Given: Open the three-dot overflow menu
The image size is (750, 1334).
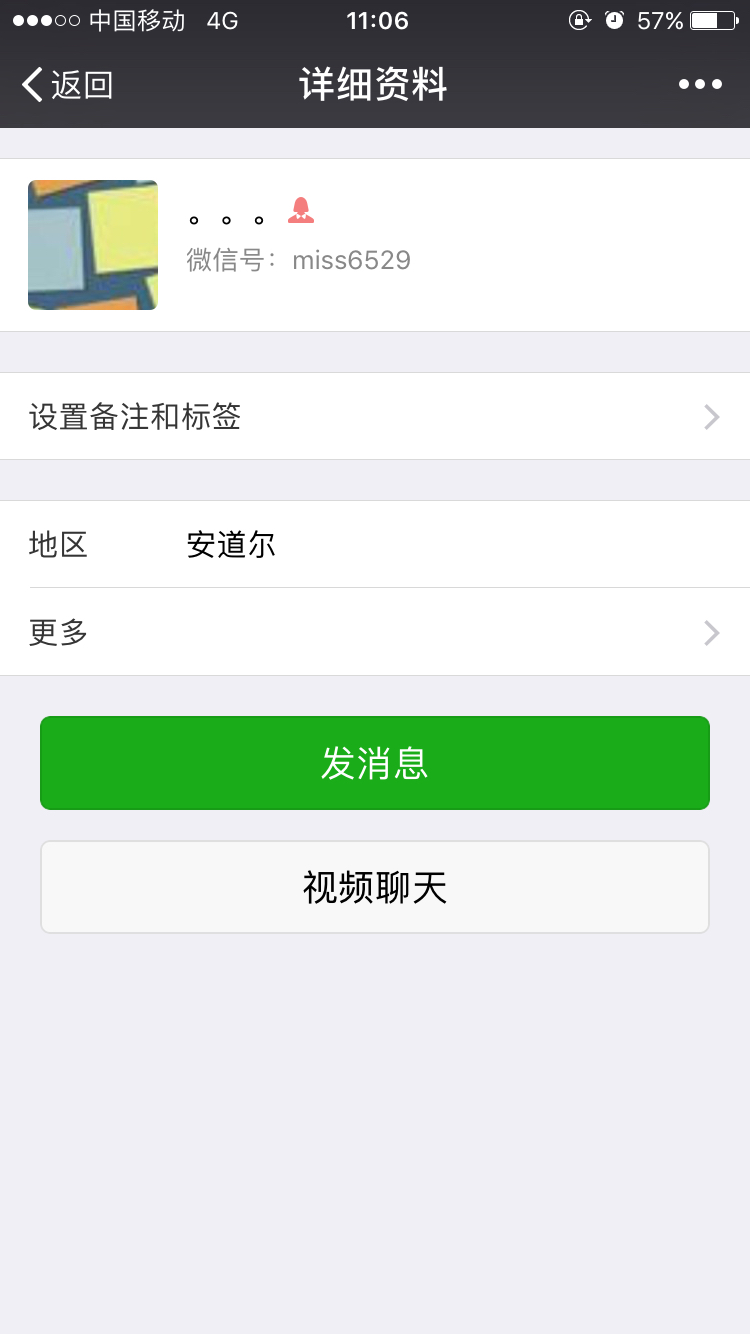Looking at the screenshot, I should coord(700,85).
